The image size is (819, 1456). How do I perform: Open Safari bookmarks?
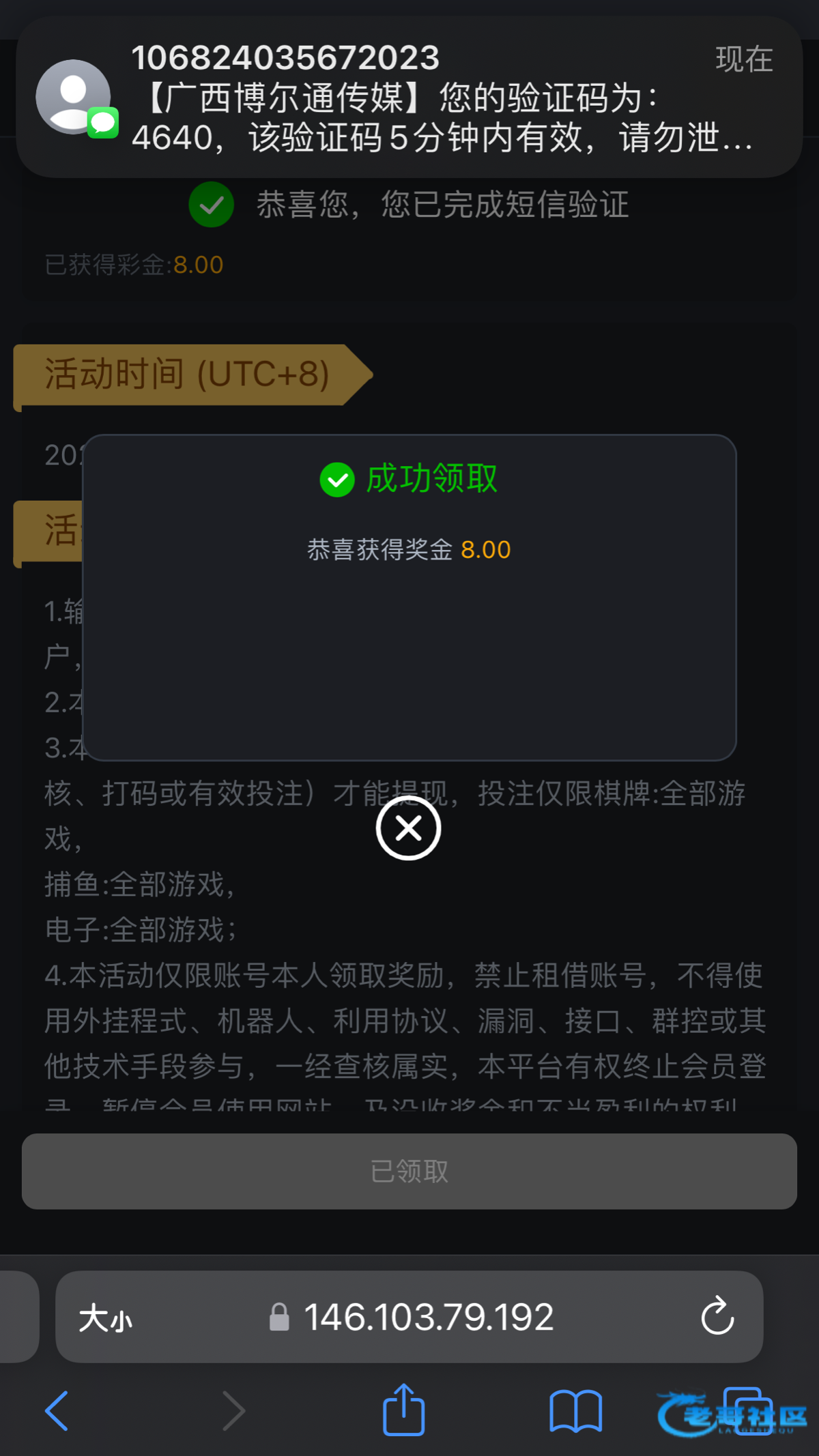pyautogui.click(x=575, y=1410)
